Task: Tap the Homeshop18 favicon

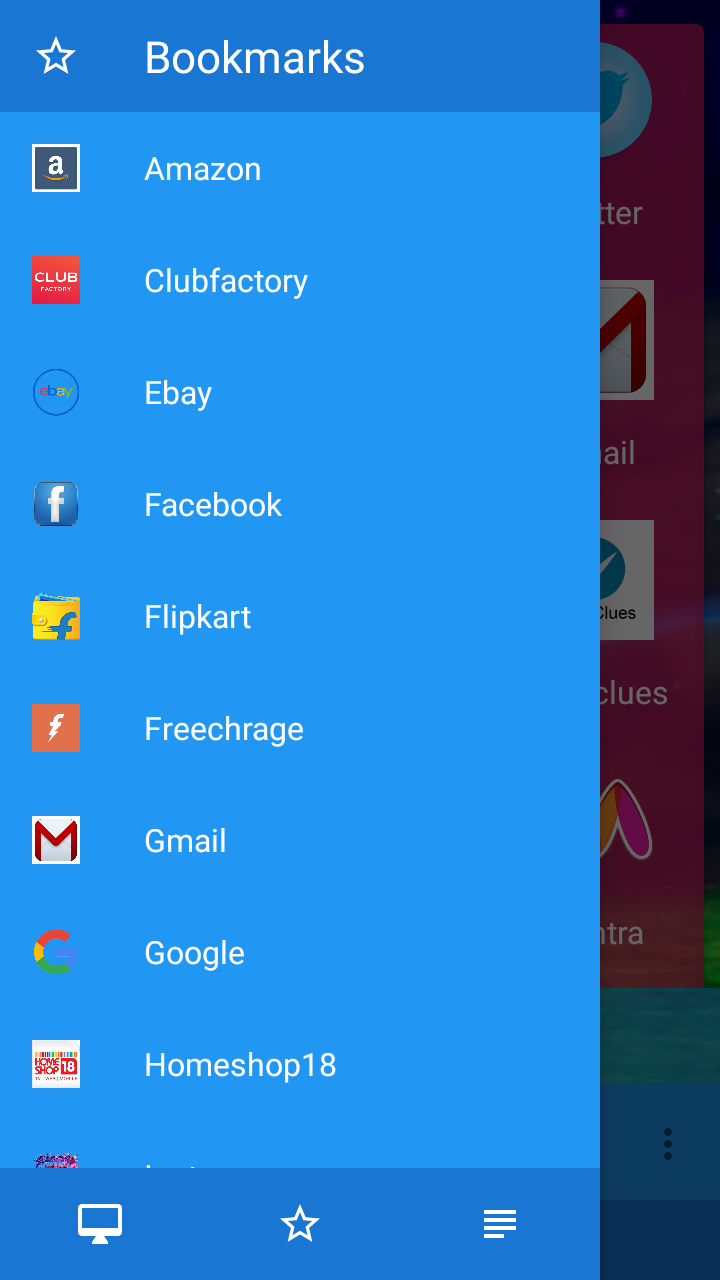Action: point(55,1064)
